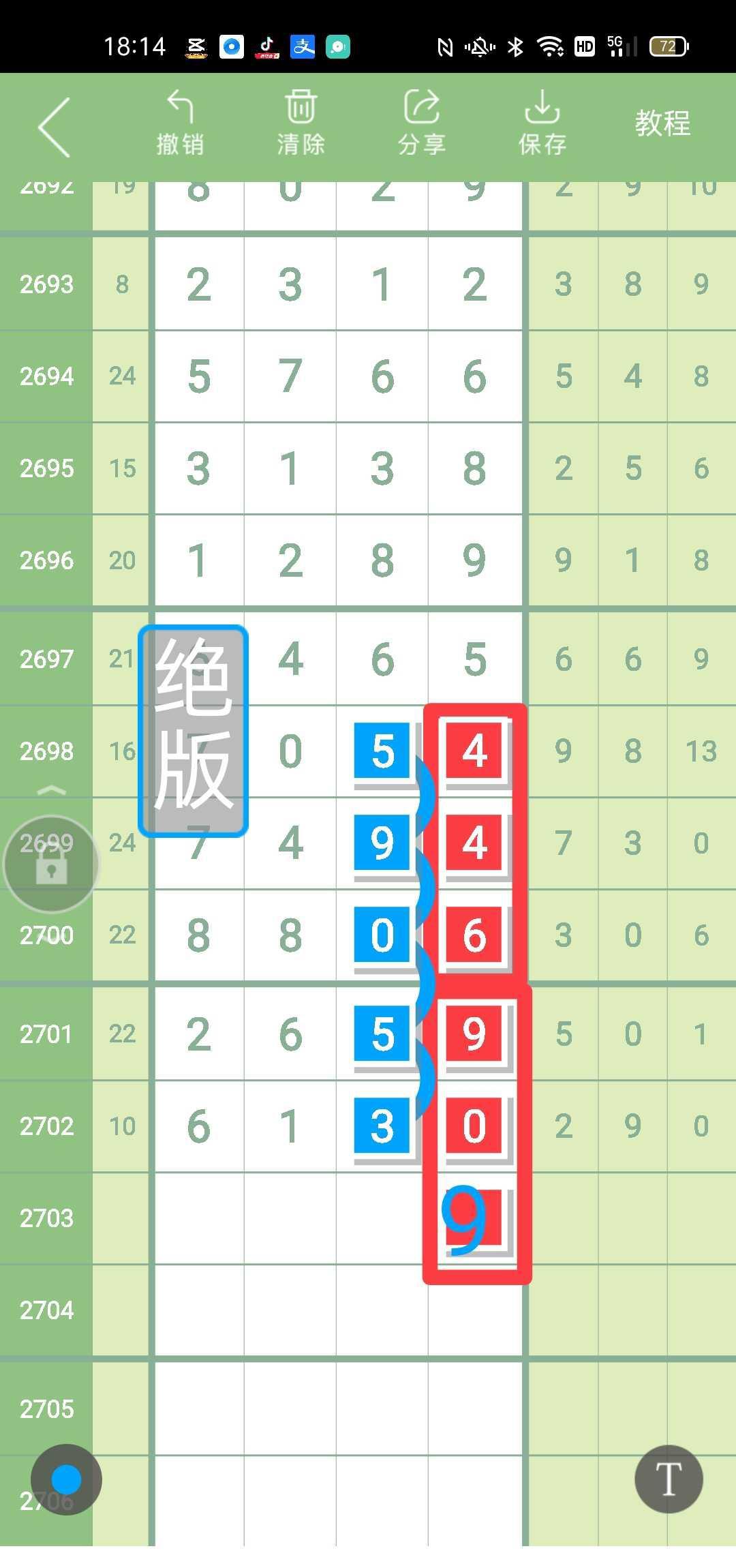Image resolution: width=736 pixels, height=1568 pixels.
Task: Share the chart via 分享
Action: coord(422,124)
